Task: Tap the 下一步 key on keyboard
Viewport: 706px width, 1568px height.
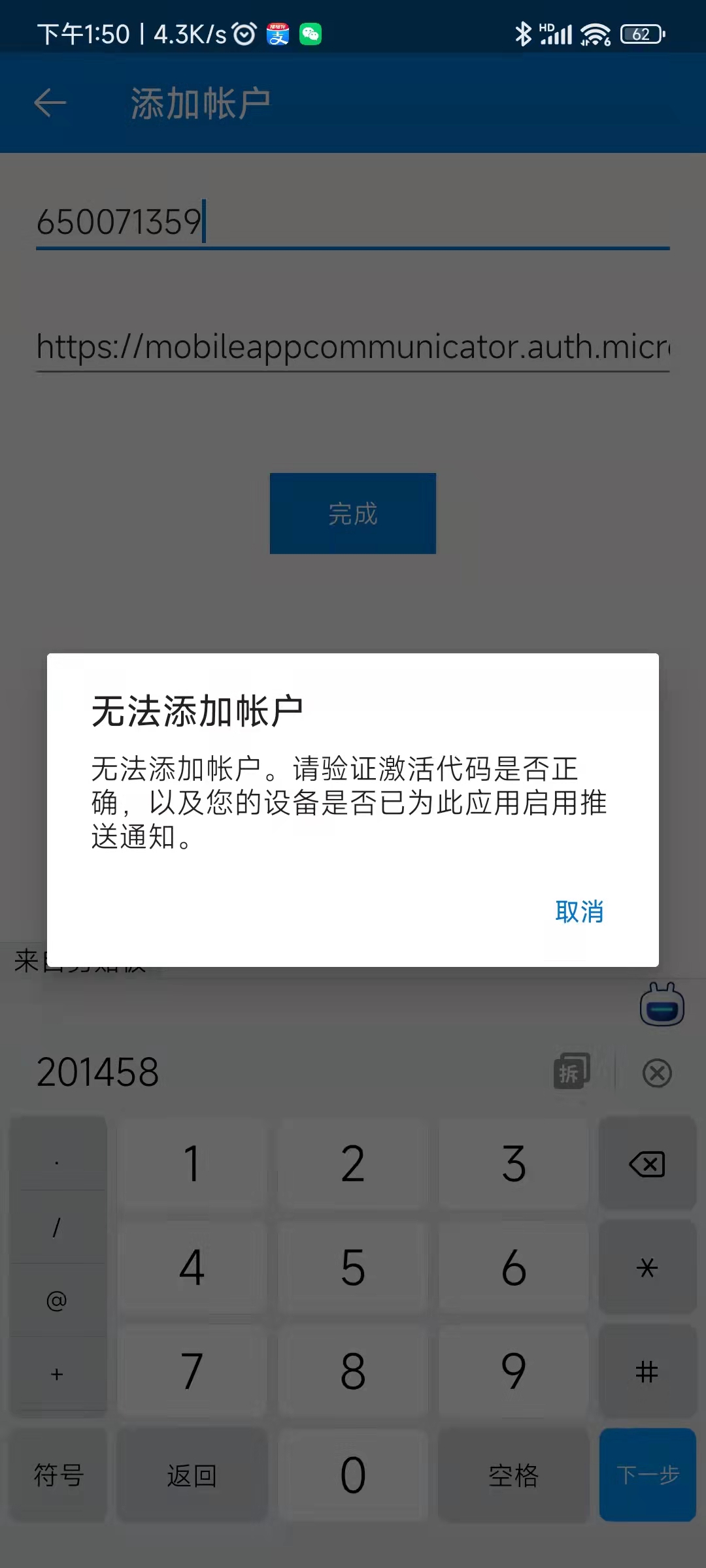Action: coord(647,1475)
